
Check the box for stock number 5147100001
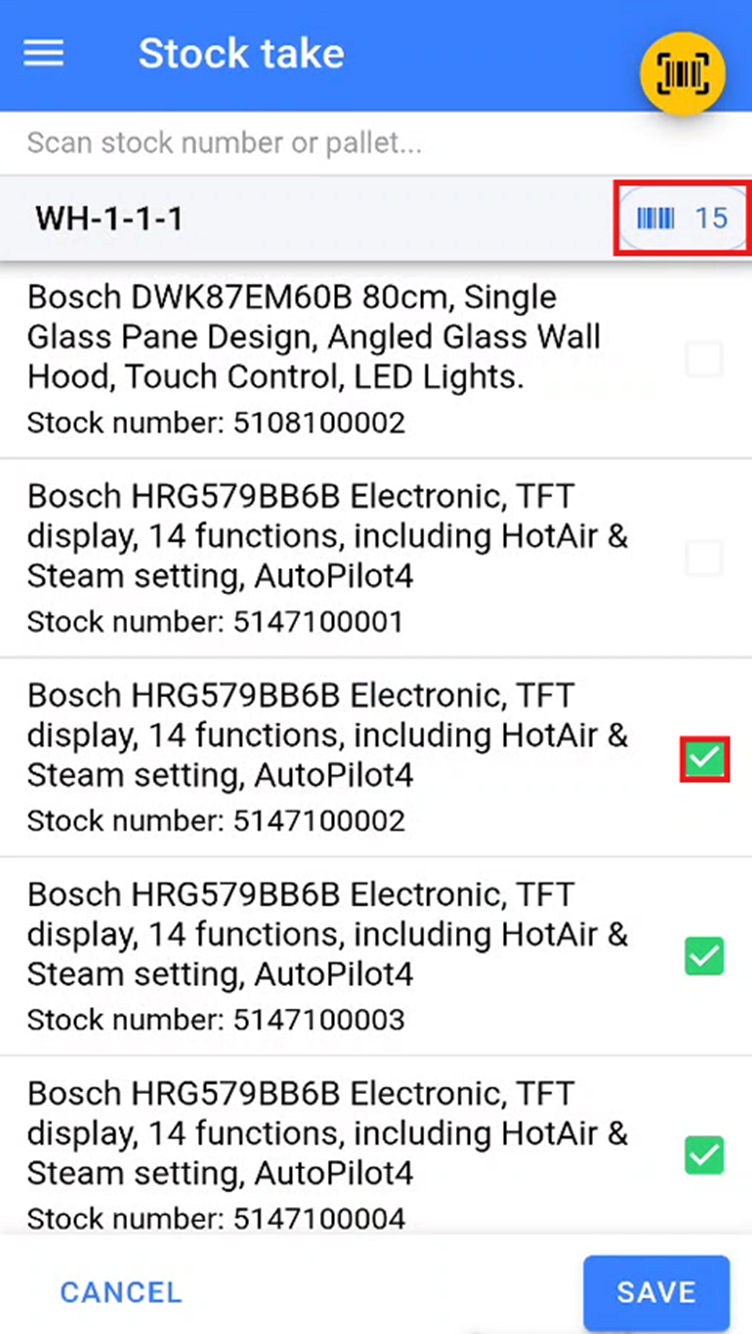[704, 558]
